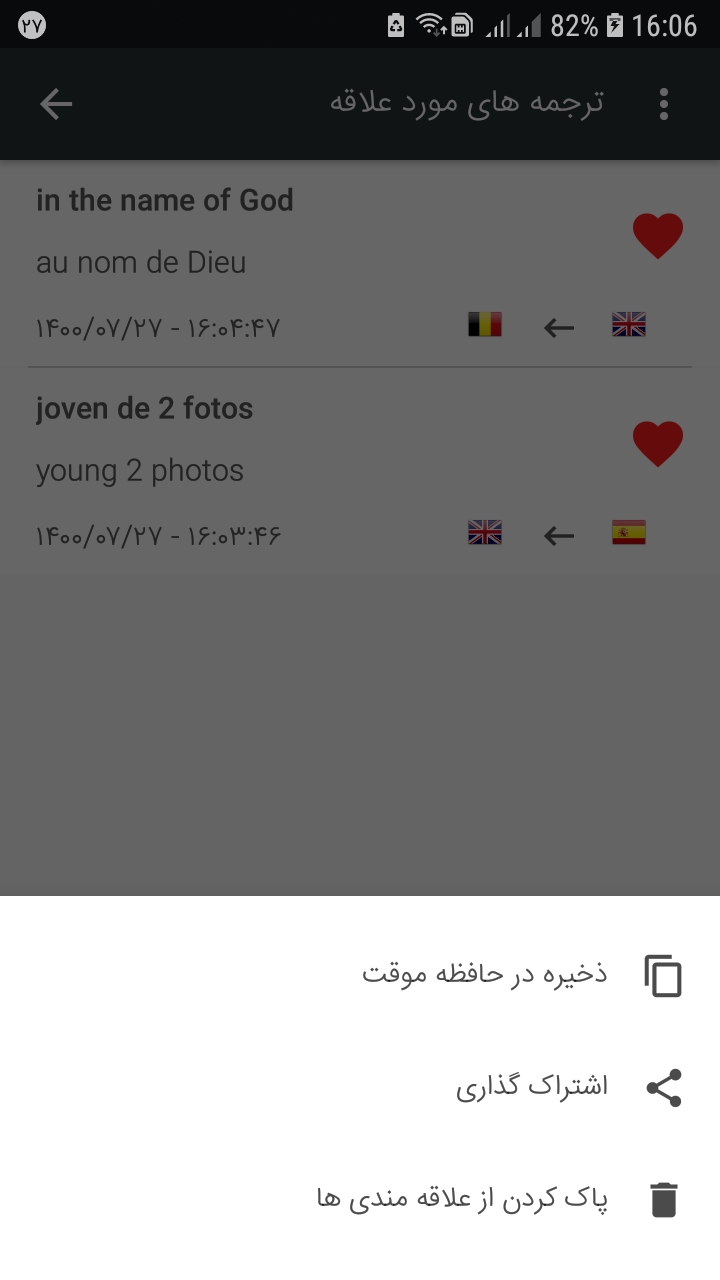This screenshot has width=720, height=1280.
Task: Tap the back arrow in the toolbar
Action: pos(56,103)
